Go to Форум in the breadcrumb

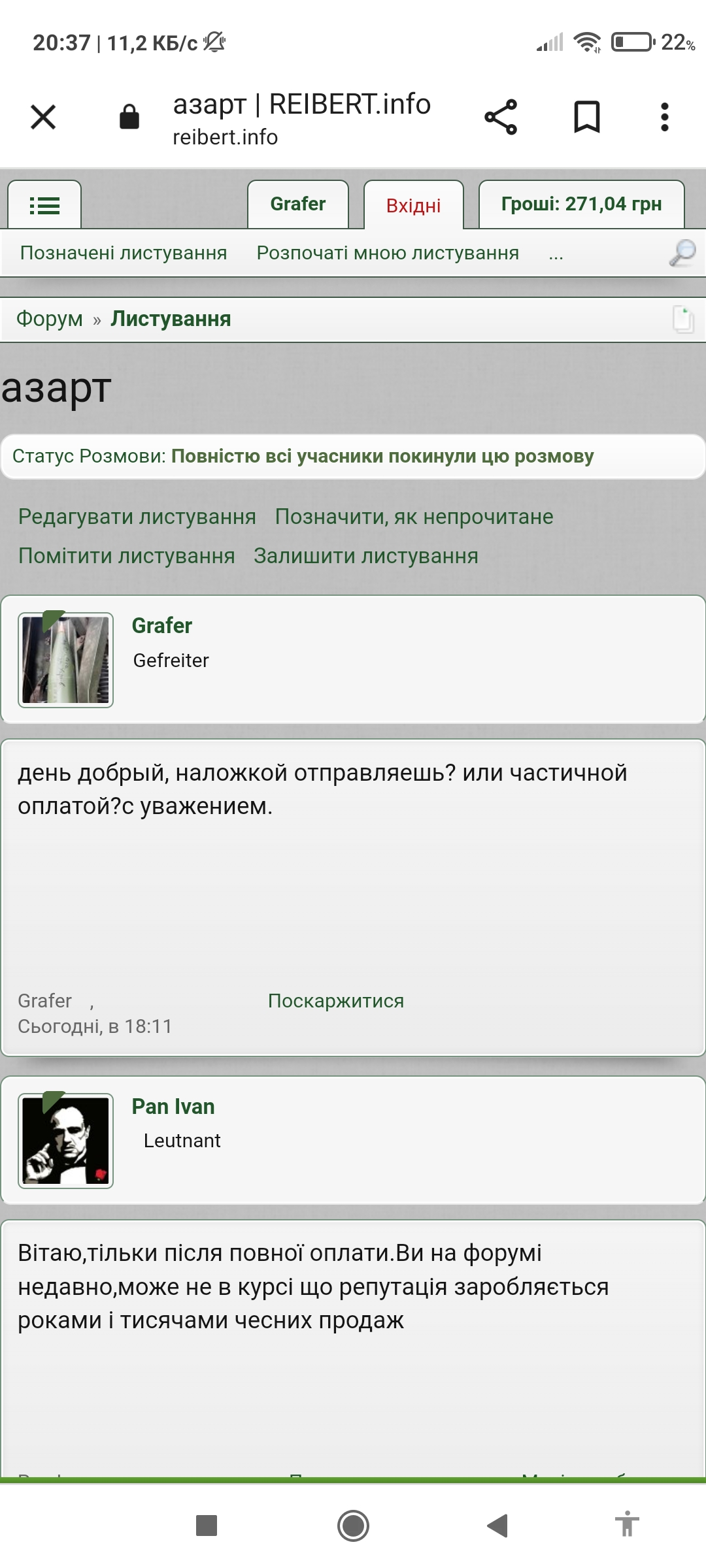click(x=50, y=319)
